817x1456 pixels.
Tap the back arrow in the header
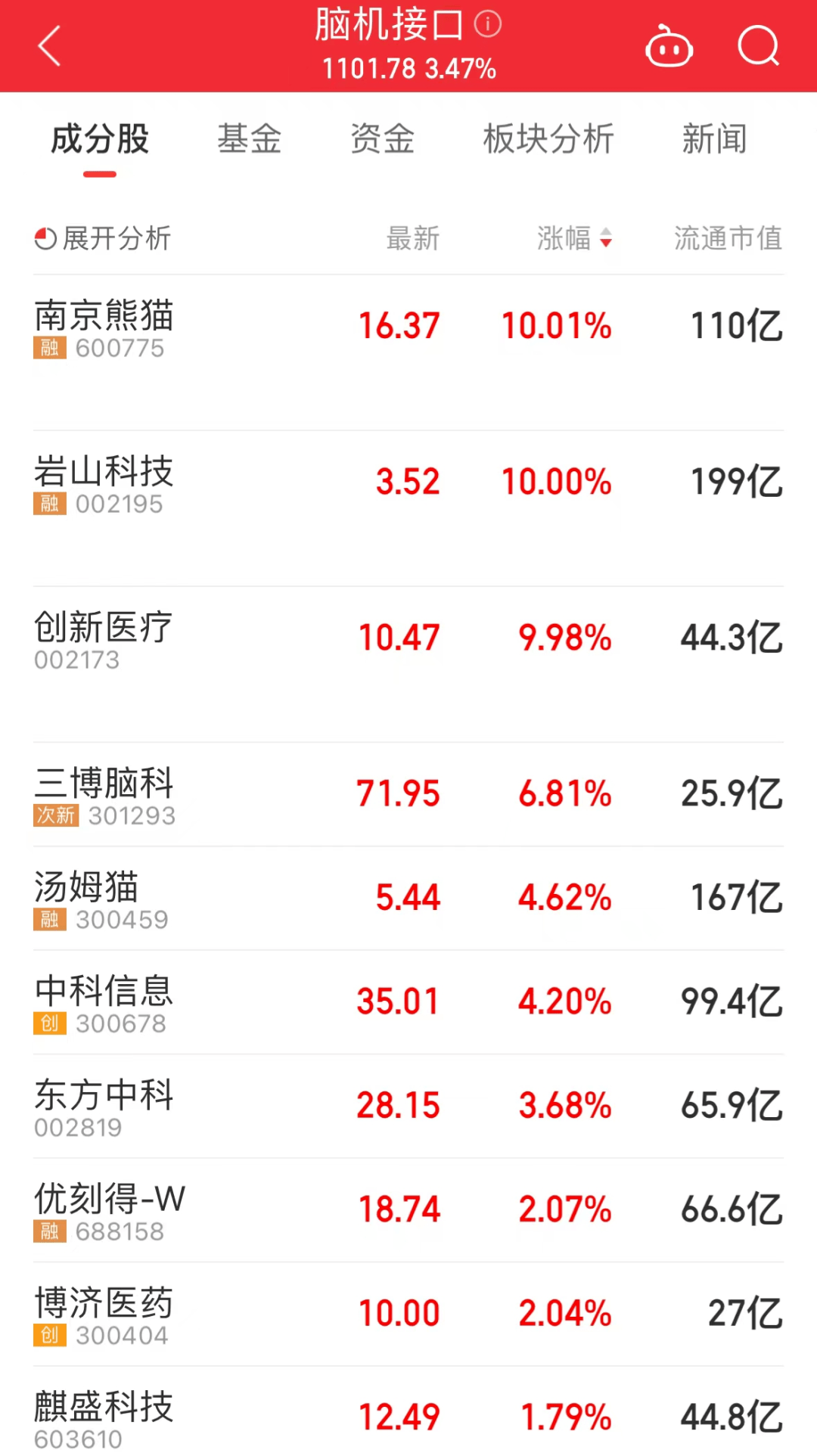click(48, 46)
